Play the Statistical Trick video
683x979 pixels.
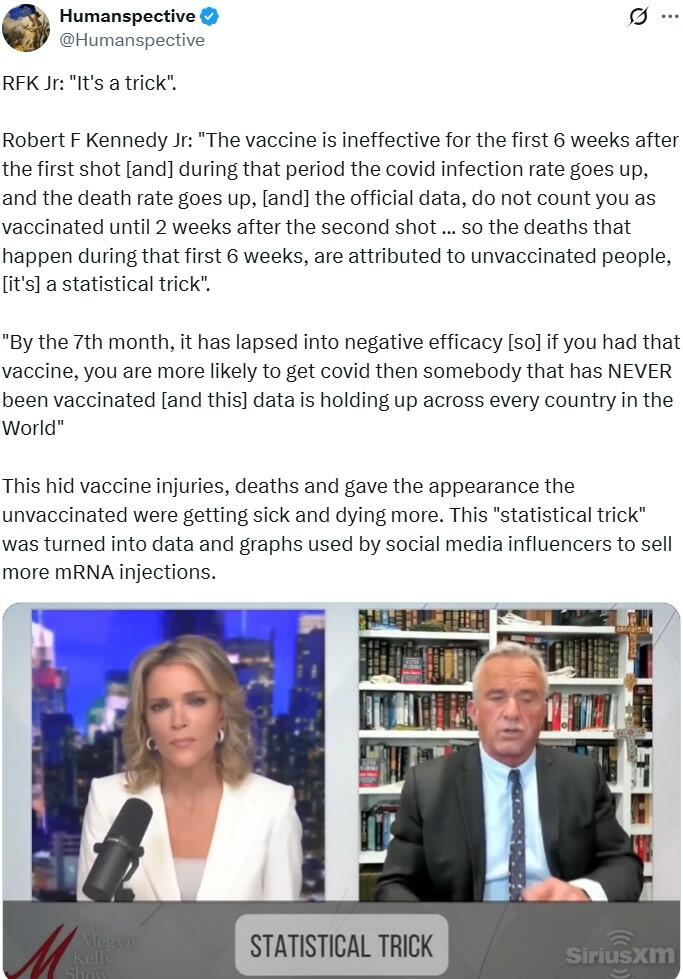(341, 790)
